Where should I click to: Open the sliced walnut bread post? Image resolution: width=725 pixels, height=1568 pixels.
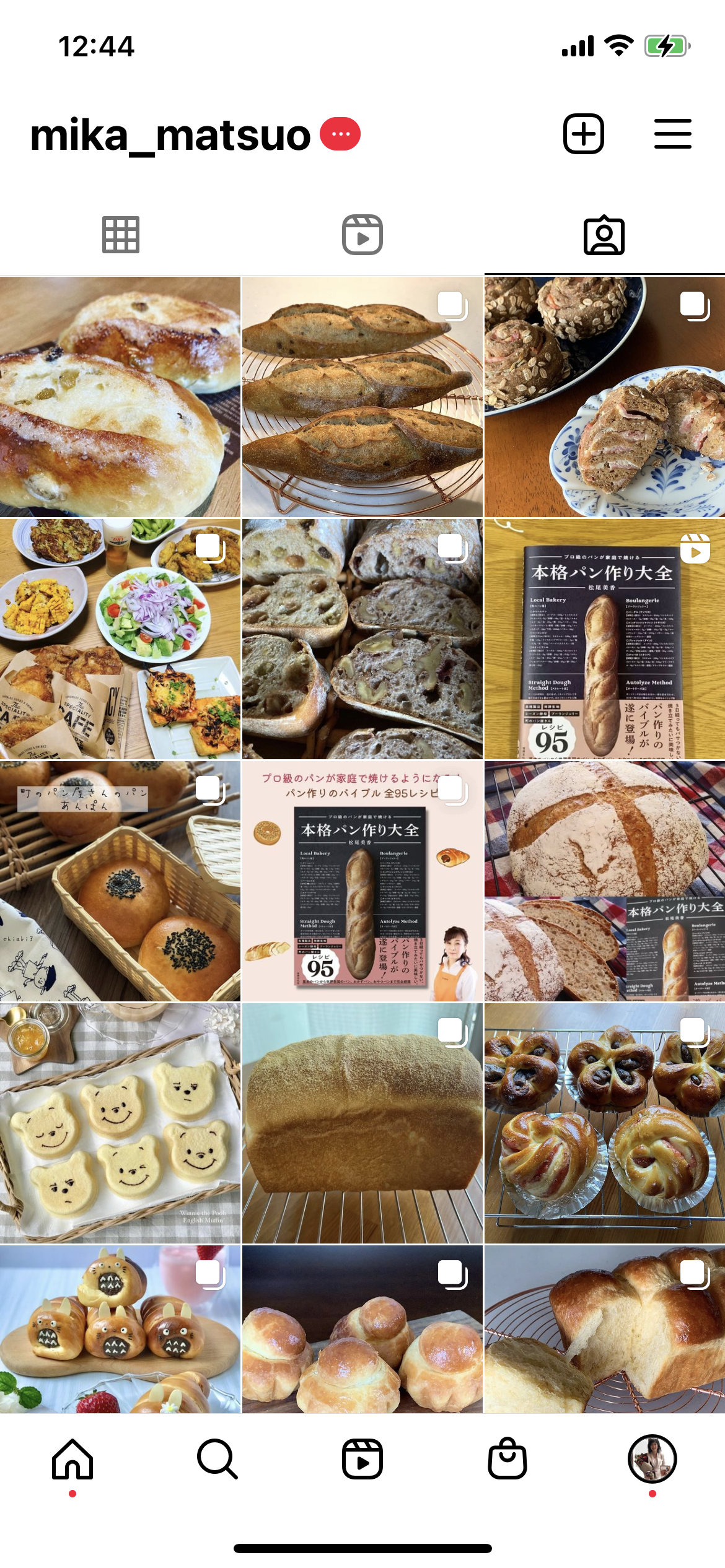(362, 638)
